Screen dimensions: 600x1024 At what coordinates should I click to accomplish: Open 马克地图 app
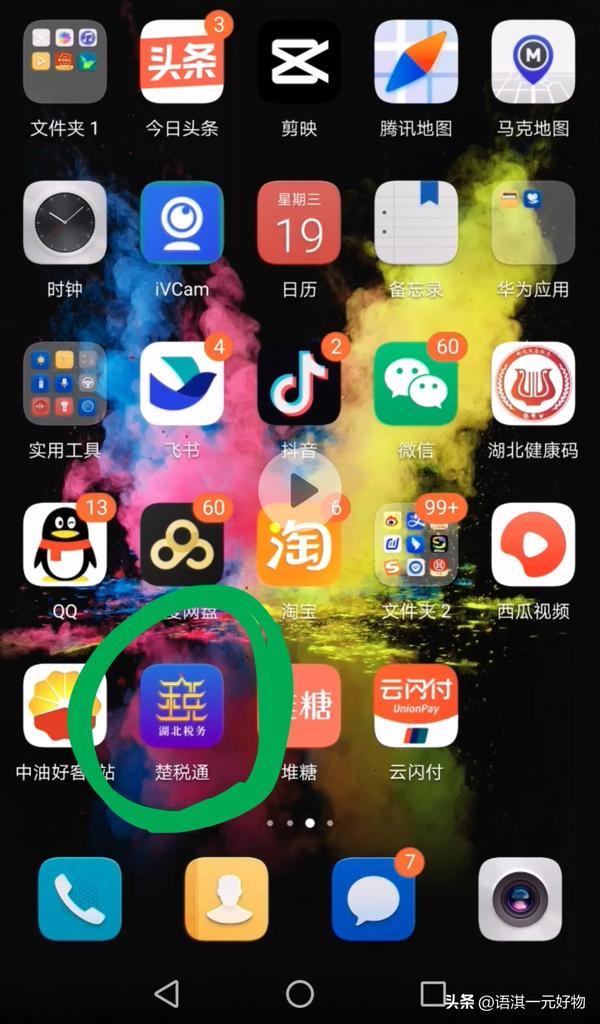pos(533,61)
